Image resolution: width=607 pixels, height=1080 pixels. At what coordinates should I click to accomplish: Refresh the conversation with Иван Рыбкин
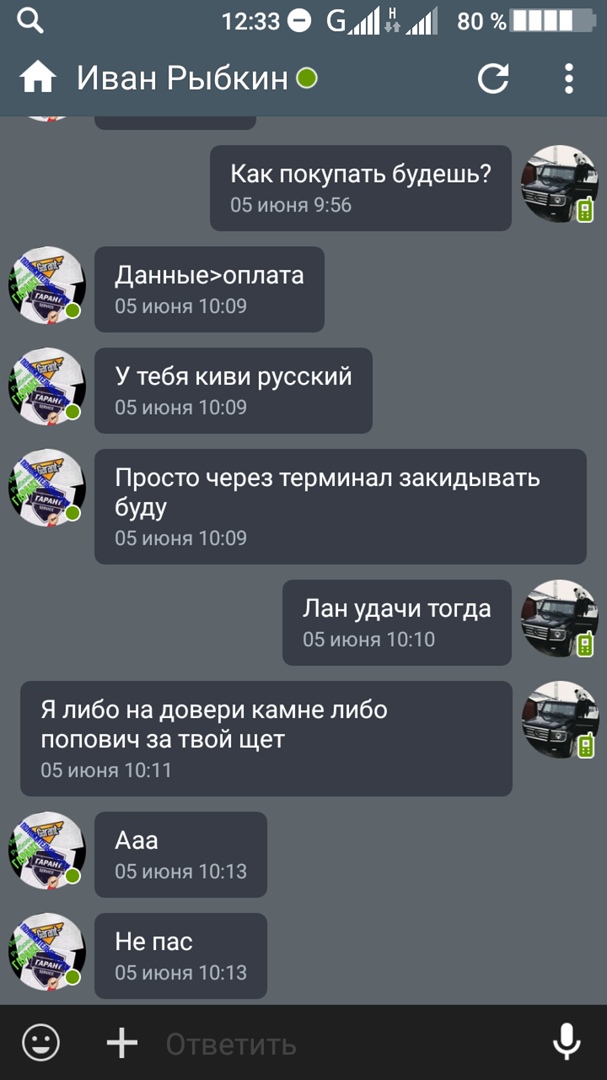493,78
